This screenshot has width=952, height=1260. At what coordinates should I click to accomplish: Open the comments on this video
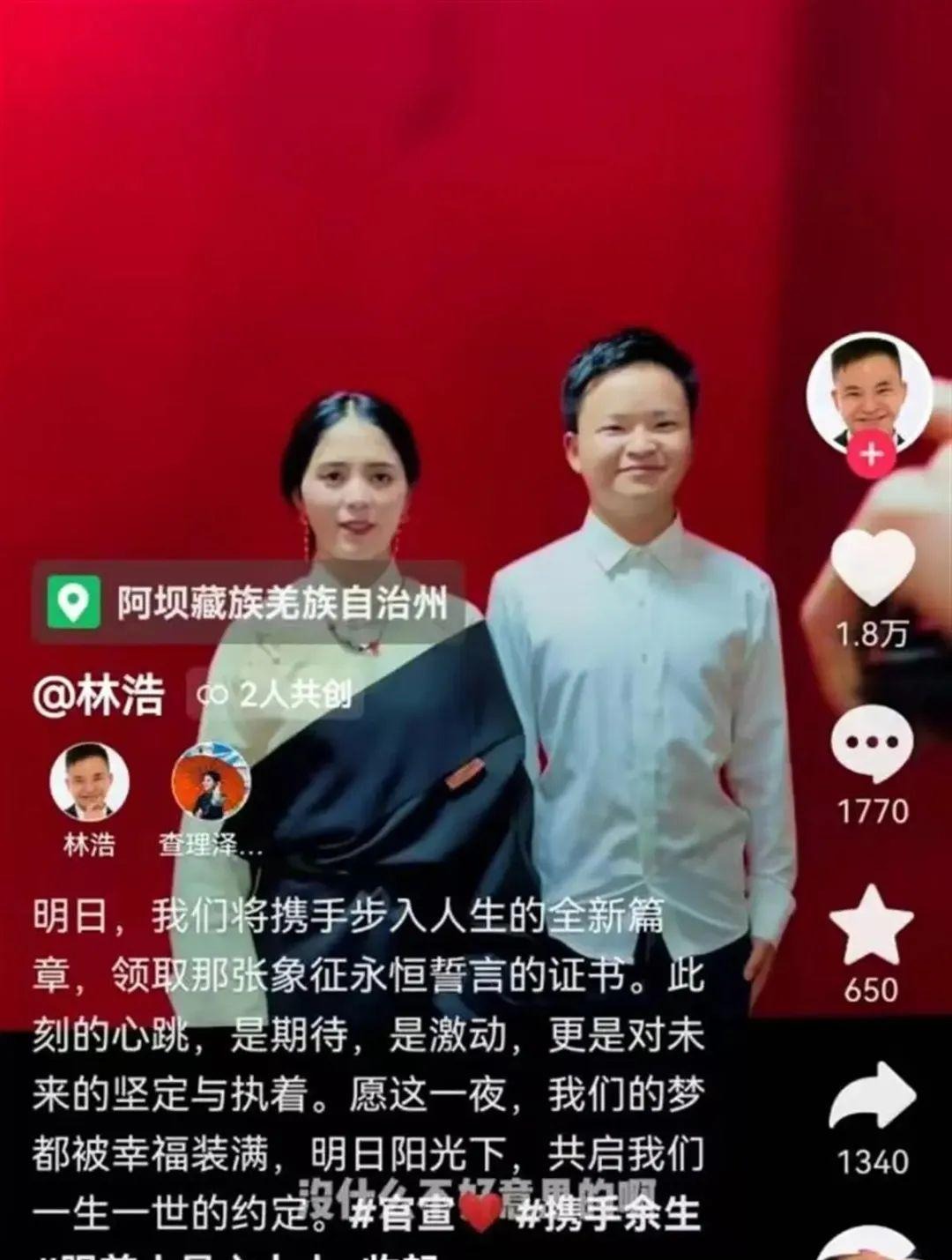pyautogui.click(x=871, y=745)
